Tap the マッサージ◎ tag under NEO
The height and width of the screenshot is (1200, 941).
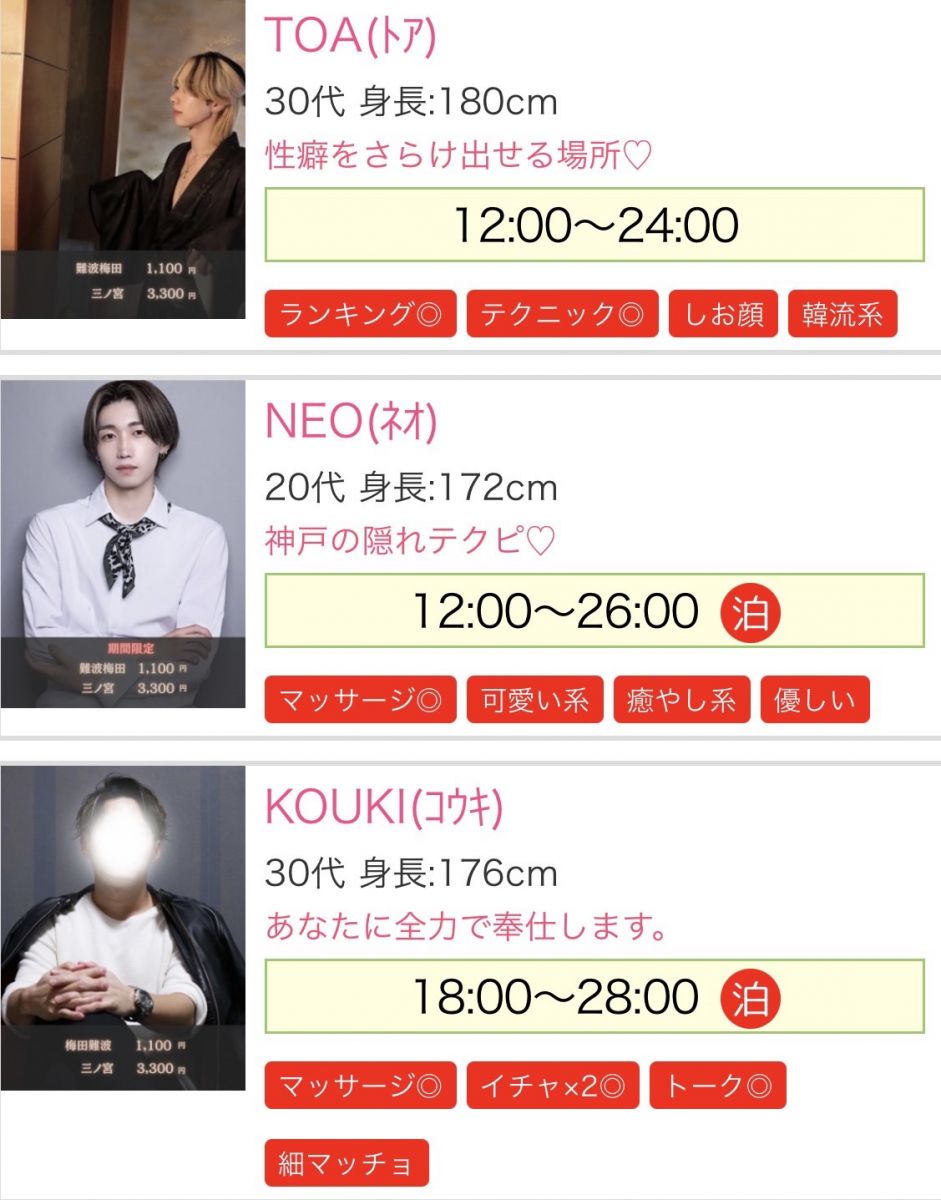pyautogui.click(x=360, y=700)
